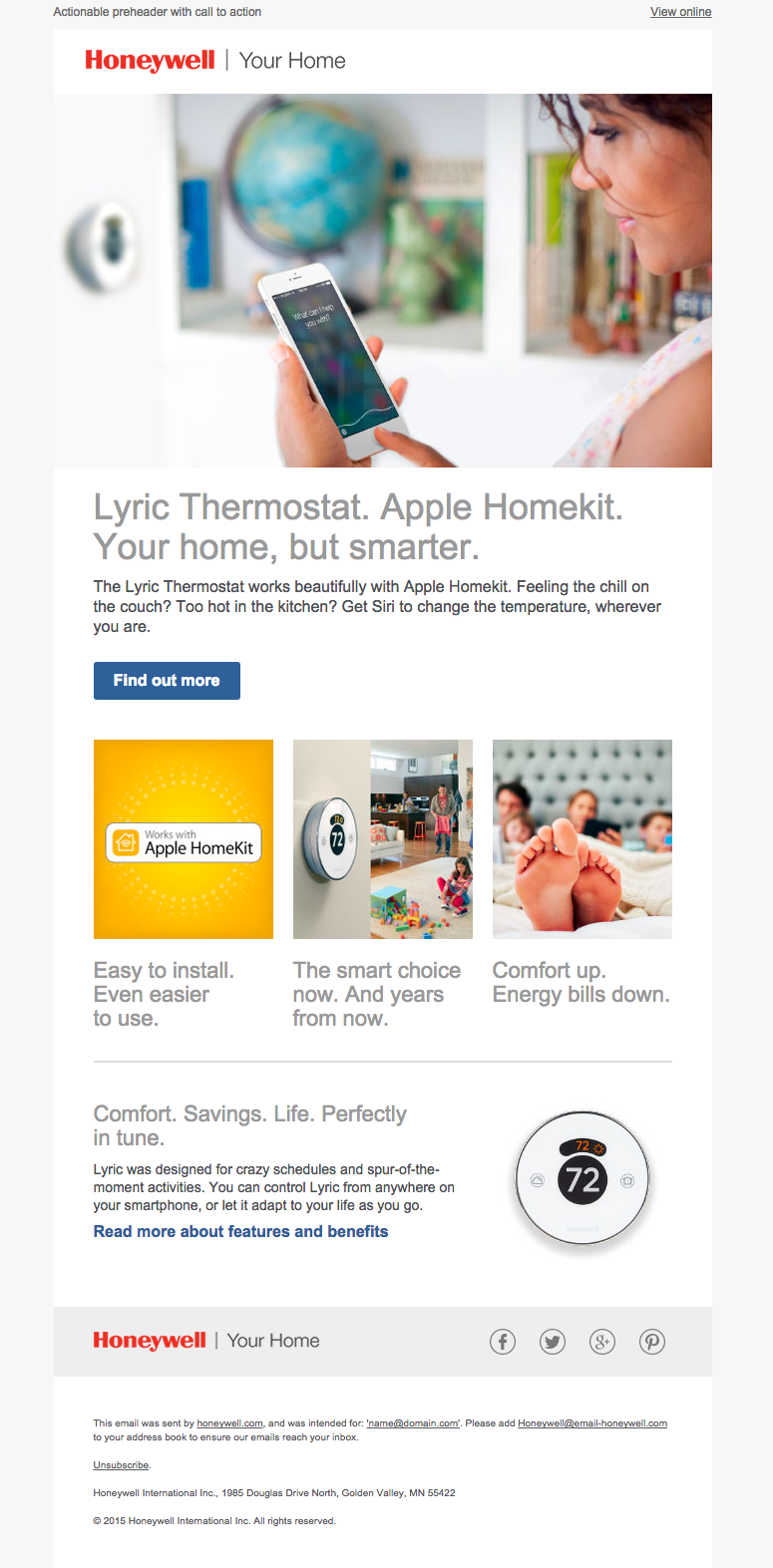The height and width of the screenshot is (1568, 773).
Task: Open the Apple HomeKit yellow tile
Action: tap(184, 838)
